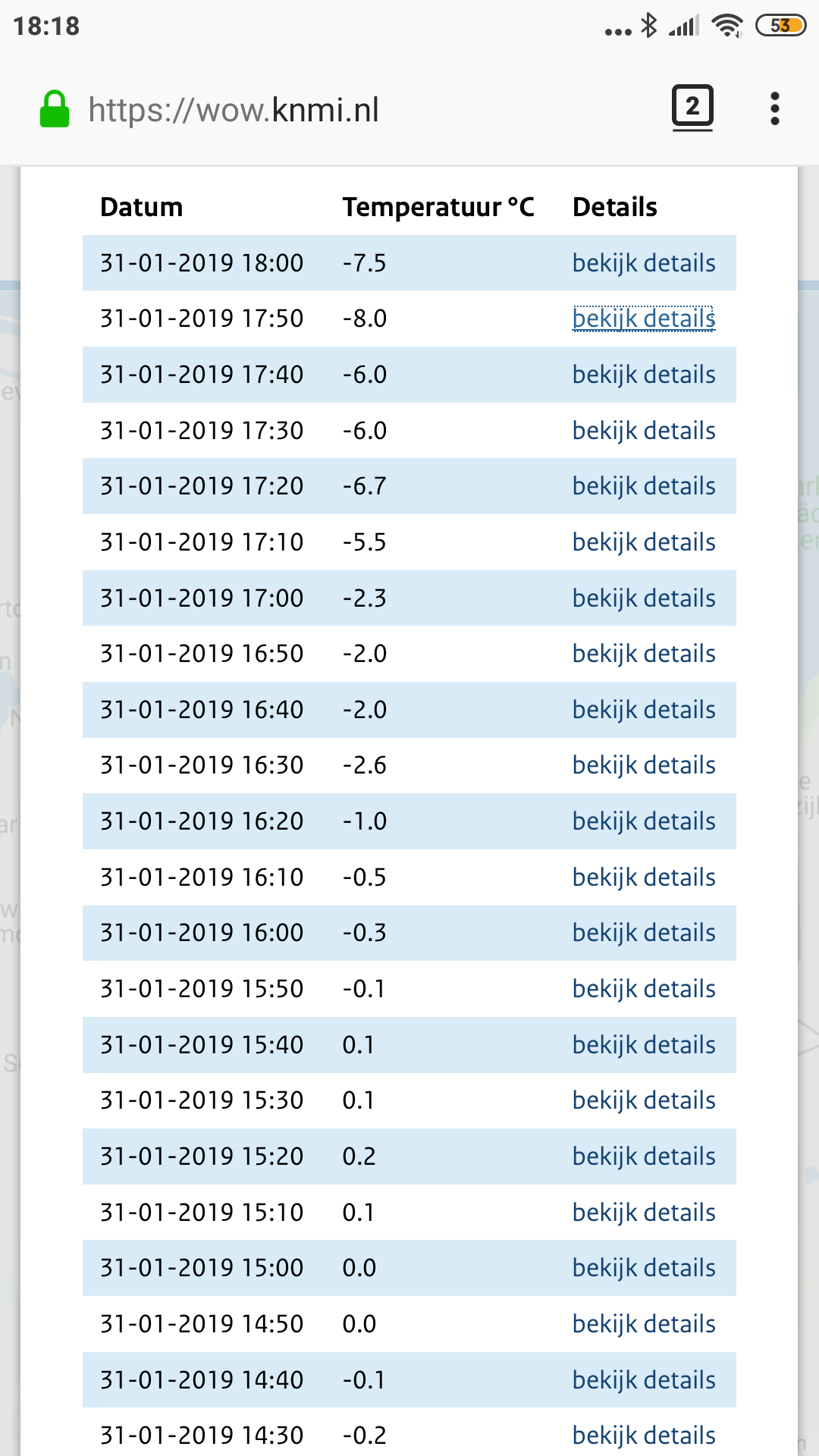This screenshot has height=1456, width=819.
Task: Open bekijk details for 14:50
Action: 644,1324
